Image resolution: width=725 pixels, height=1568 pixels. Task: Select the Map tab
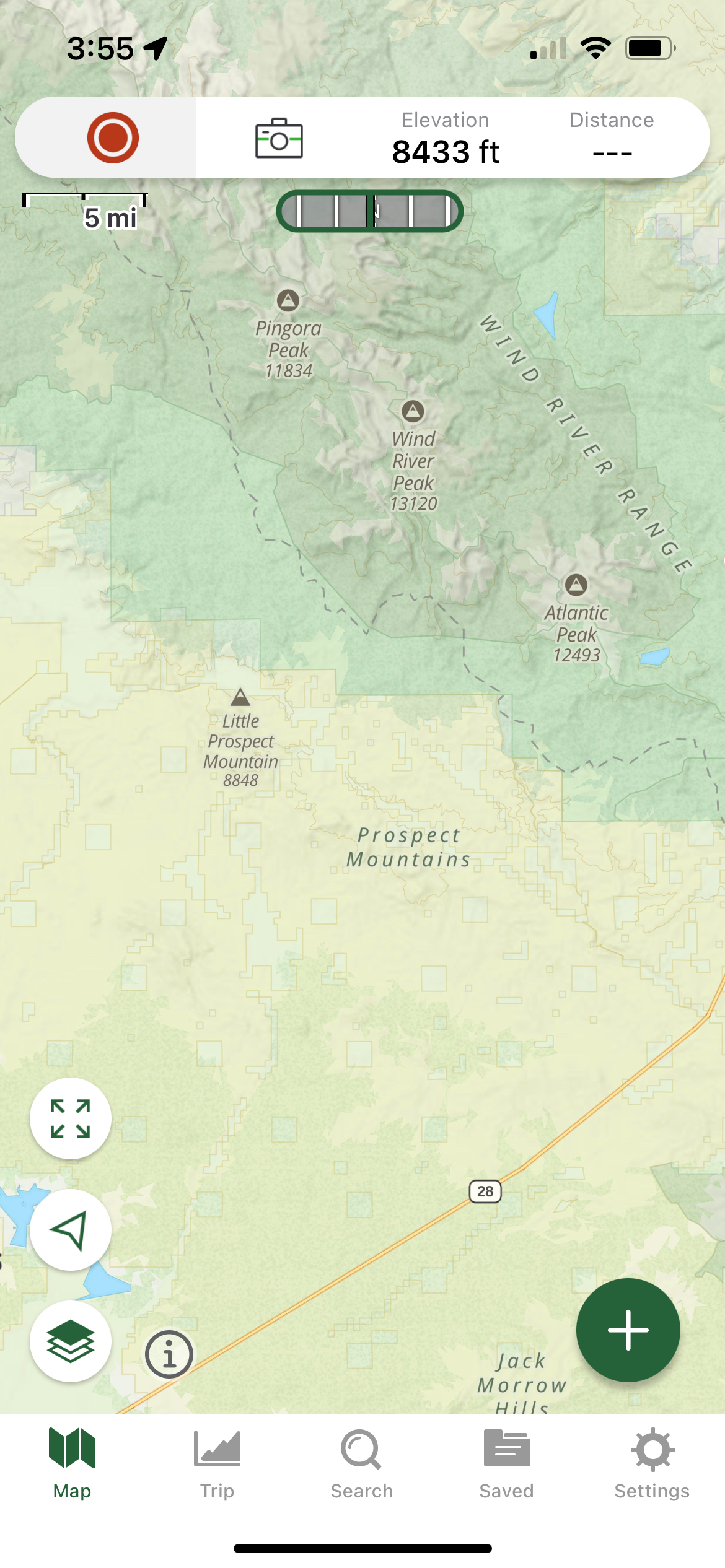pyautogui.click(x=72, y=1464)
